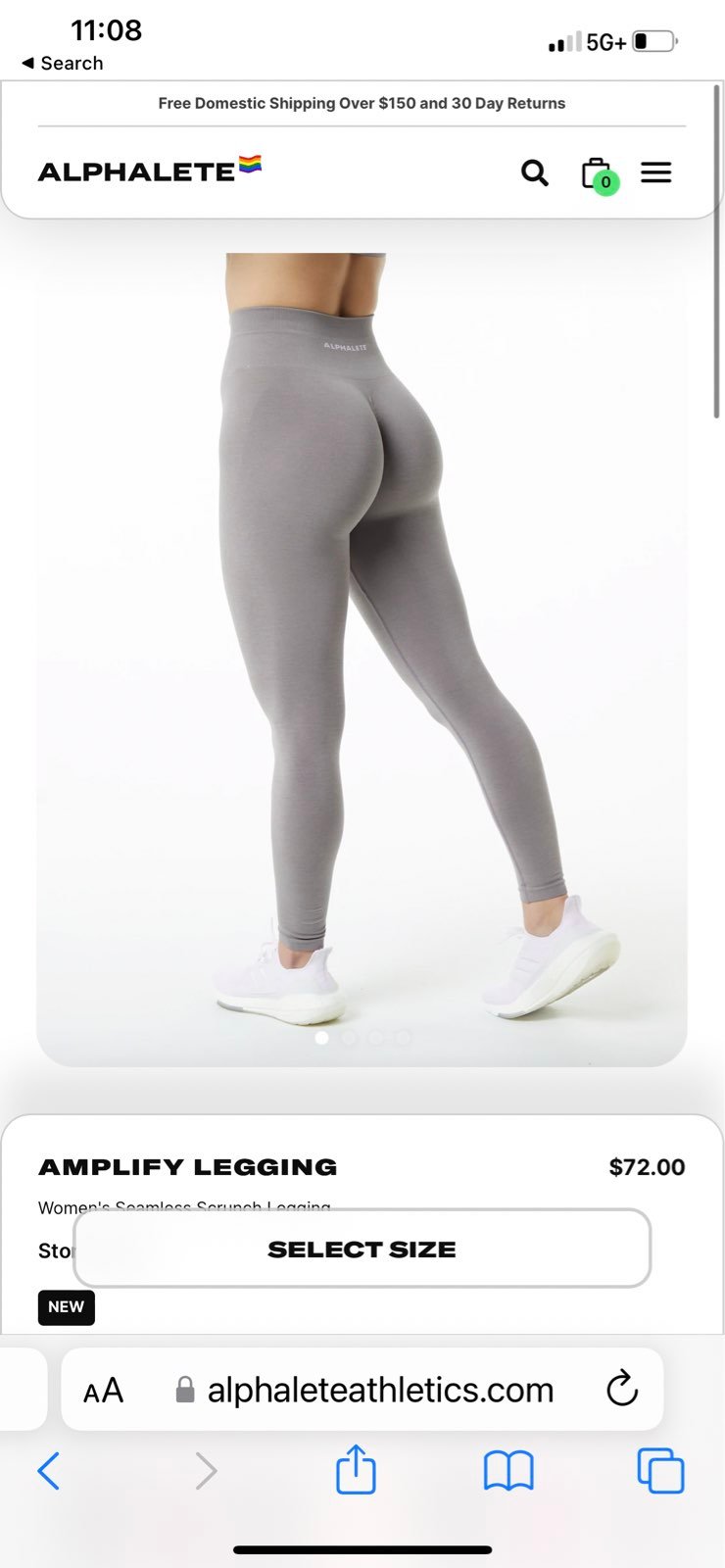Image resolution: width=725 pixels, height=1568 pixels.
Task: Return to Search app via back link
Action: coord(63,63)
